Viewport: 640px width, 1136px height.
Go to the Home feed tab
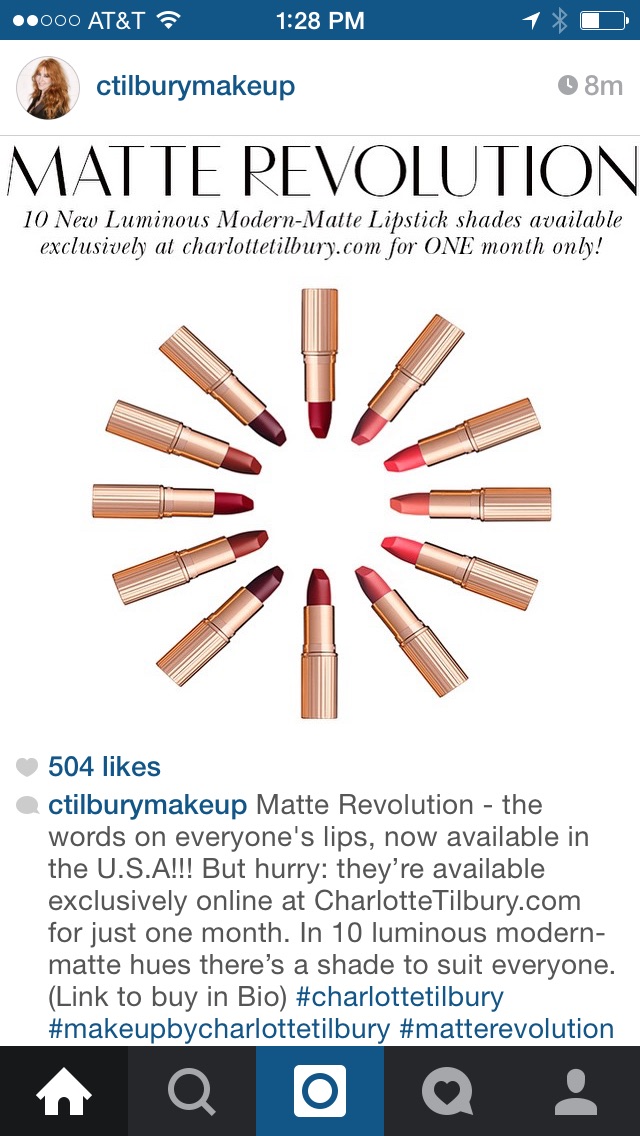point(64,1091)
